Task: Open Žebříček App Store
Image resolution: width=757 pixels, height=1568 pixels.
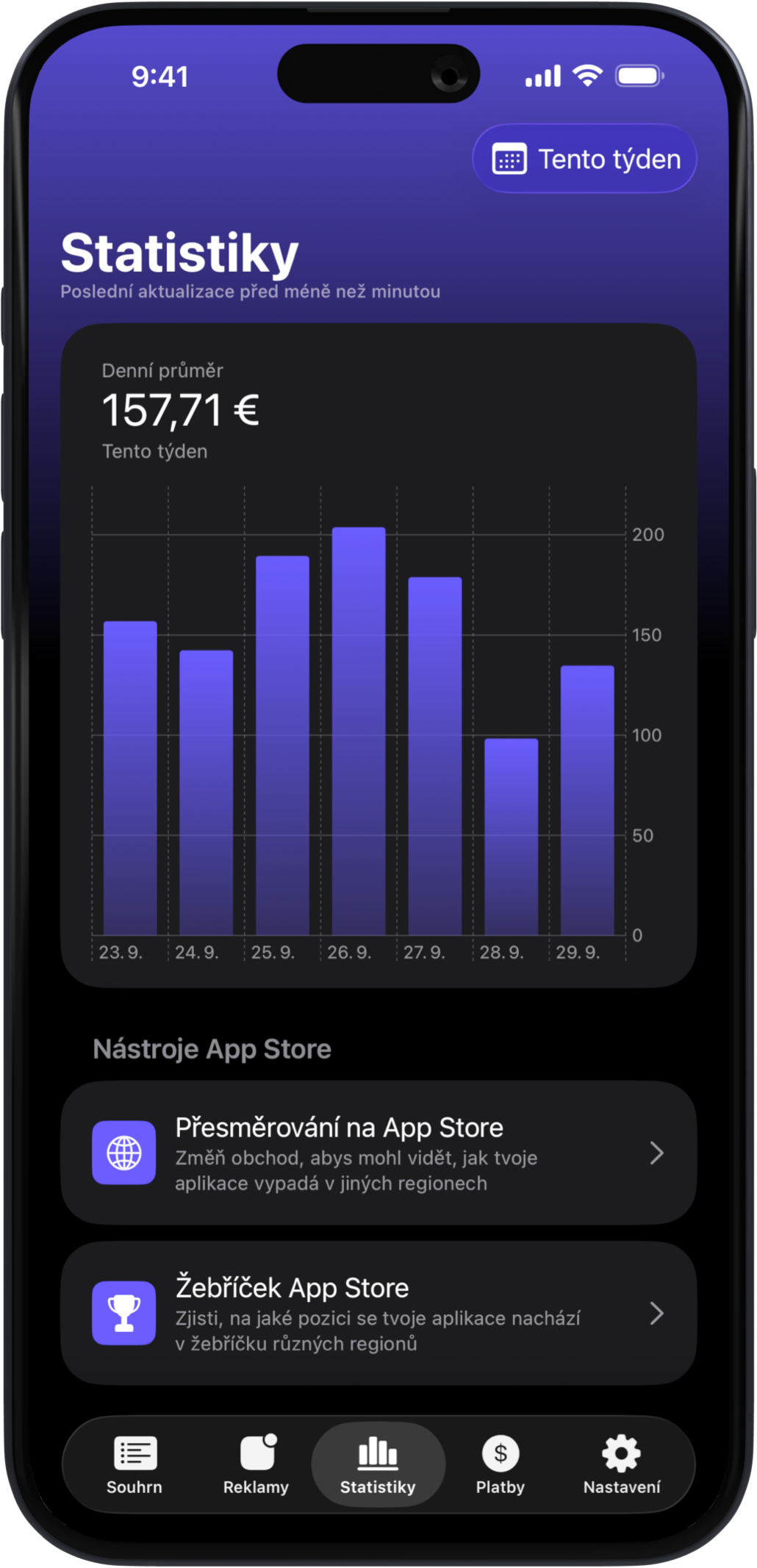Action: 378,1313
